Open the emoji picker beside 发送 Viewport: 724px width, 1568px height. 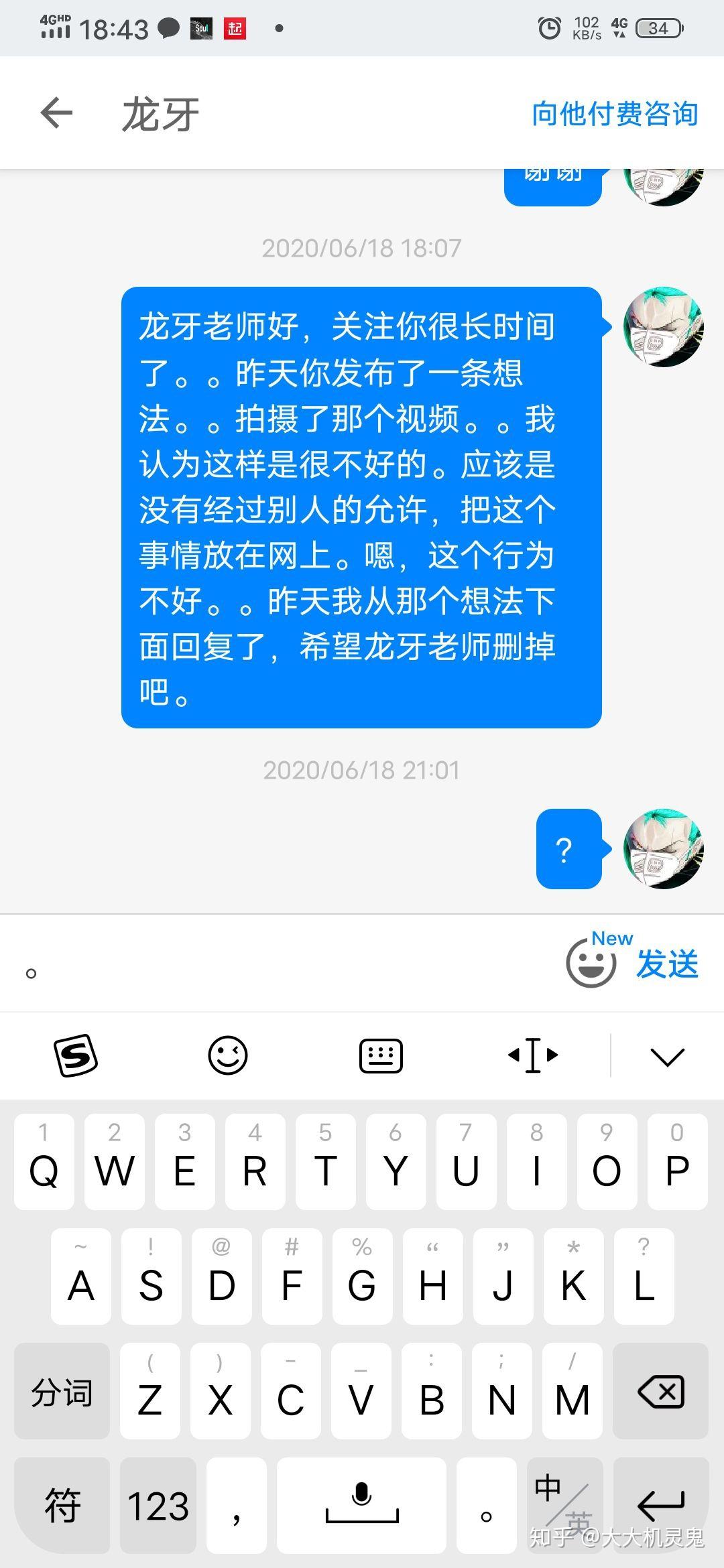591,963
